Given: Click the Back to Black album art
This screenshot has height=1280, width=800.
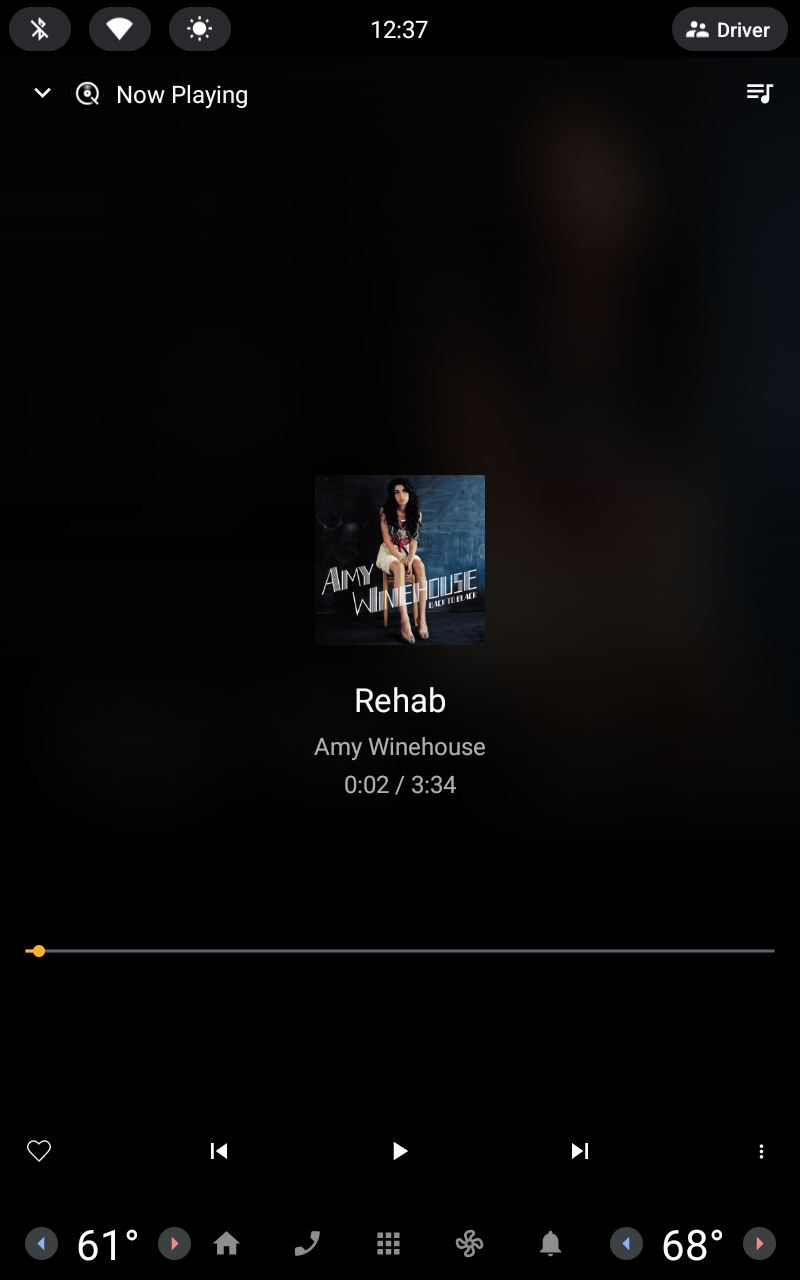Looking at the screenshot, I should coord(399,559).
